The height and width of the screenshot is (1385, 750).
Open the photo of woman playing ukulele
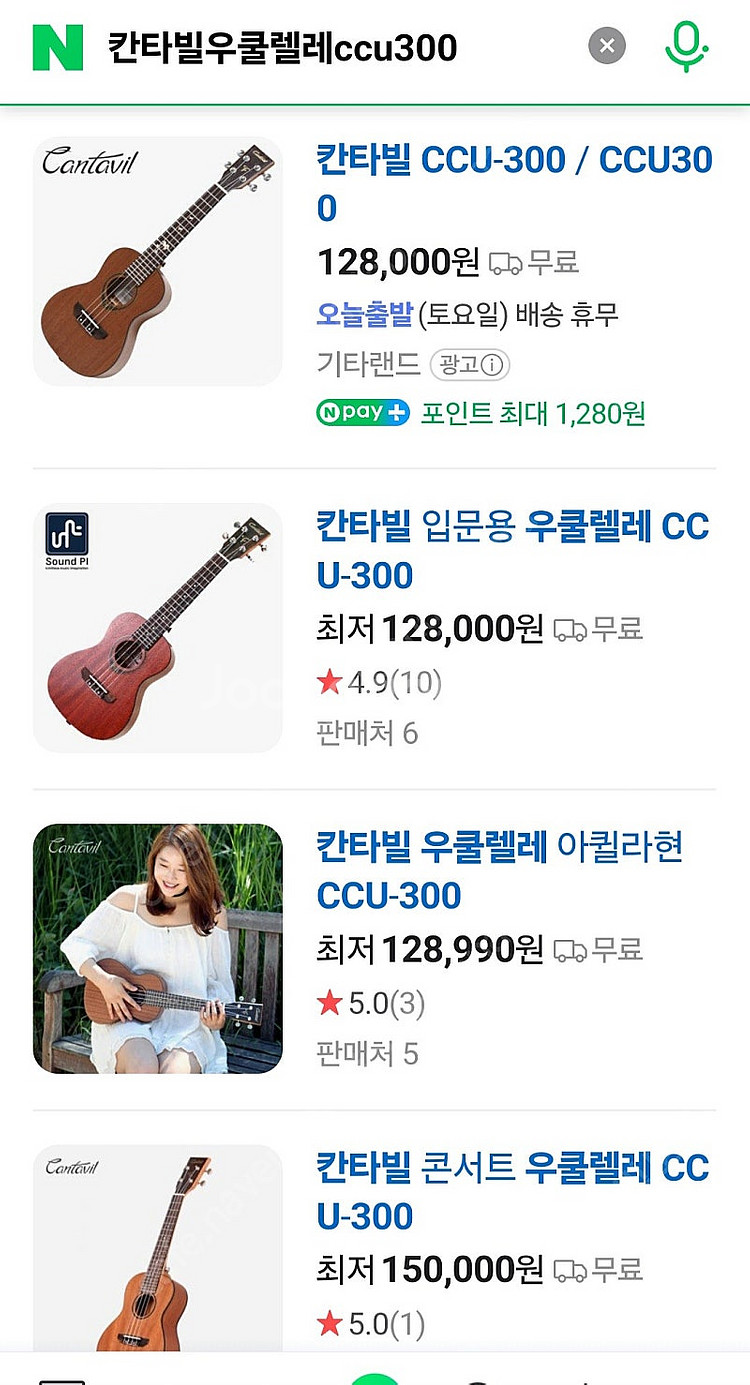coord(158,948)
